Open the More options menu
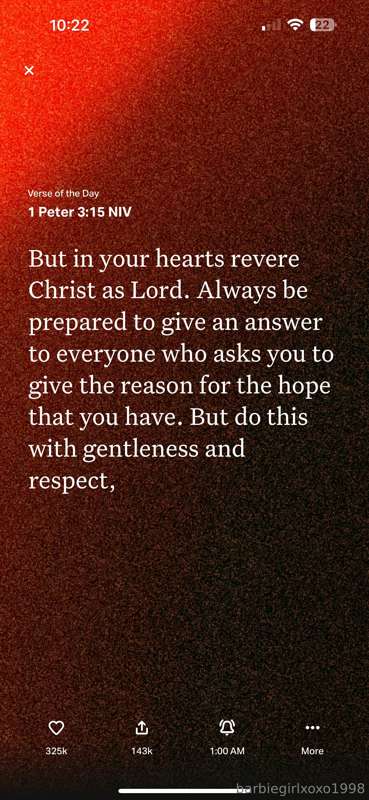Screen dimensions: 369x800 click(x=312, y=728)
